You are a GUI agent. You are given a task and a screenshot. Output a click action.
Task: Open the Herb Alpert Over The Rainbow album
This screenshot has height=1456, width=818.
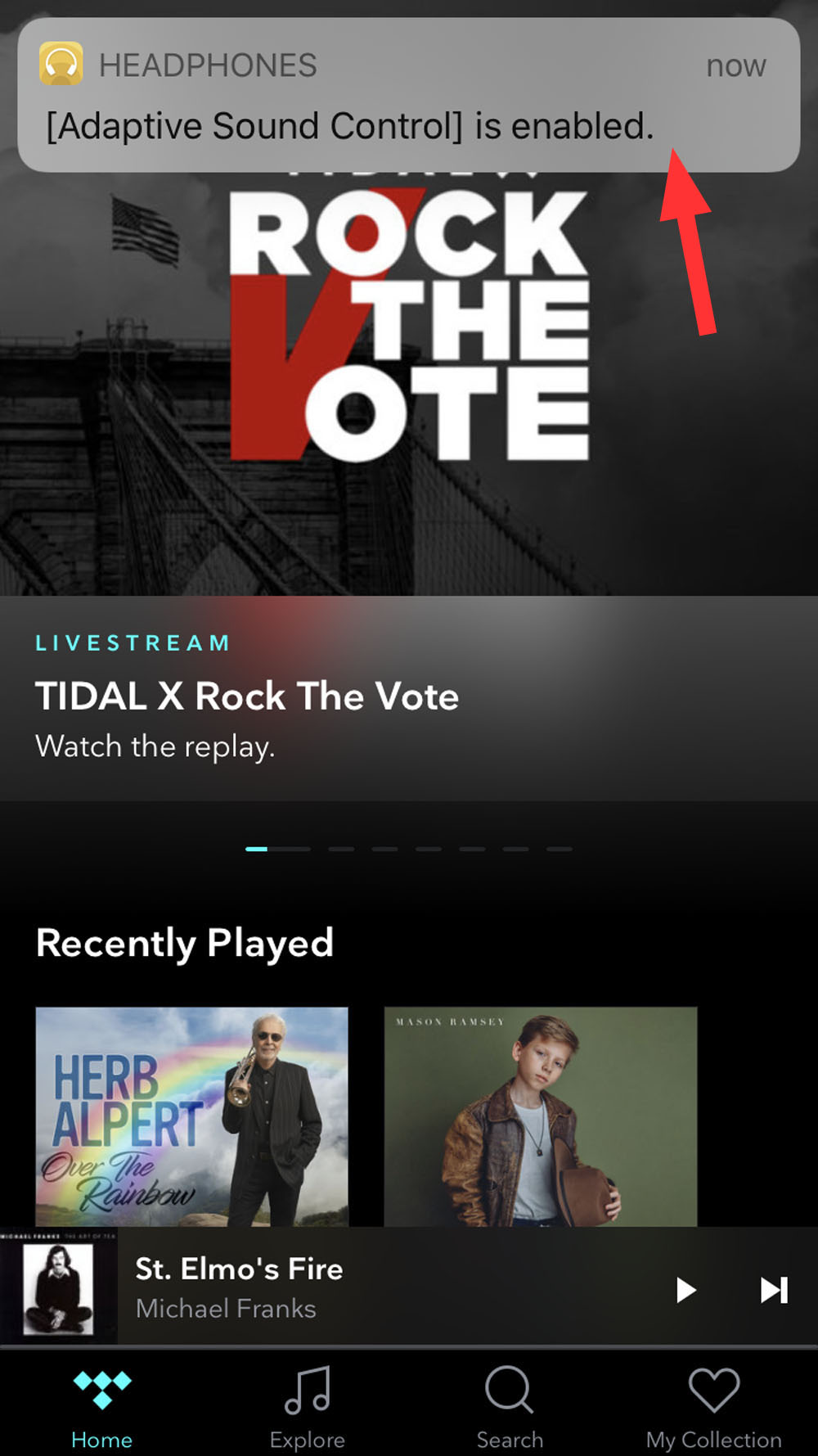[192, 1116]
